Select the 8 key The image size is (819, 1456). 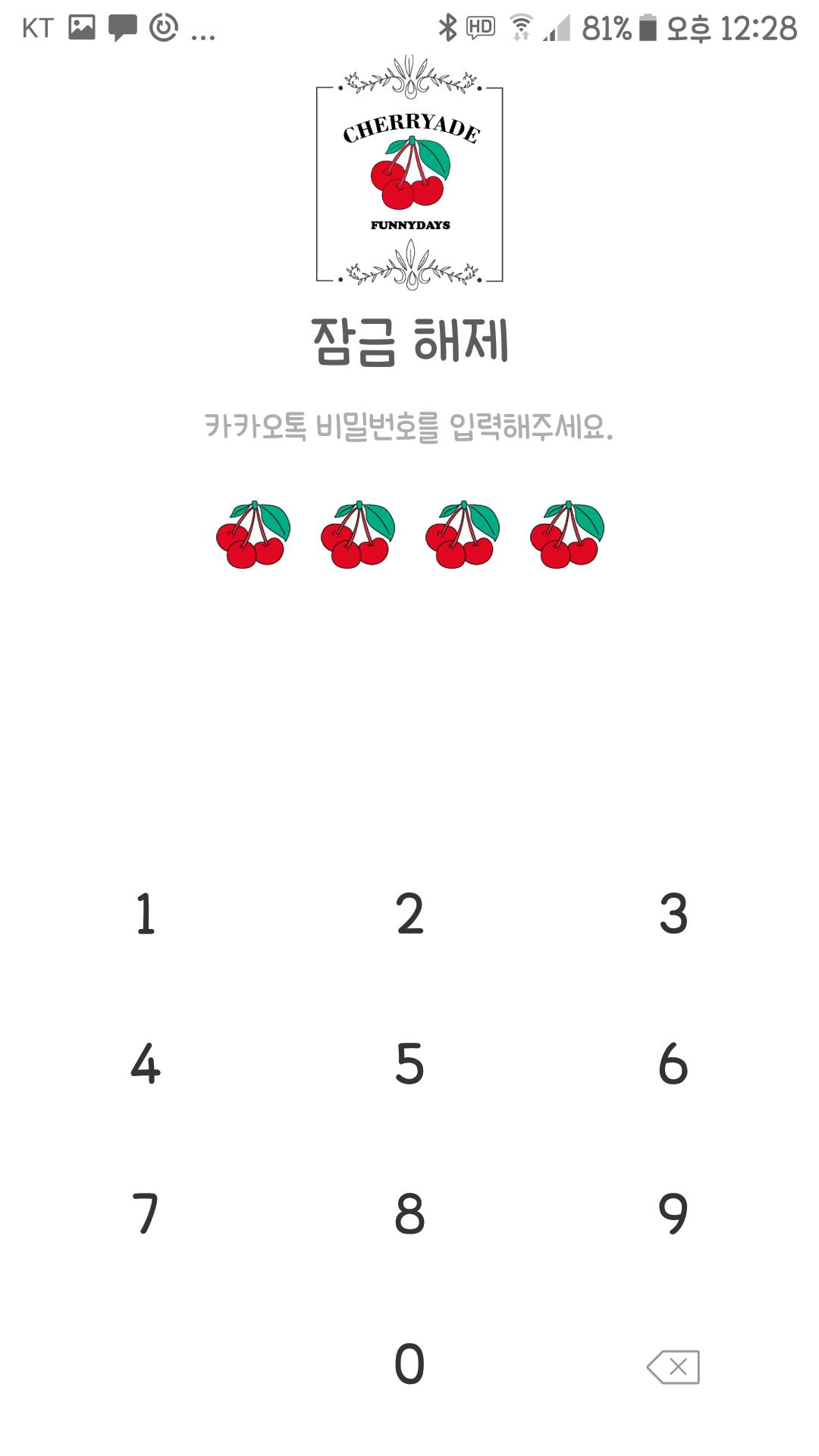409,1213
